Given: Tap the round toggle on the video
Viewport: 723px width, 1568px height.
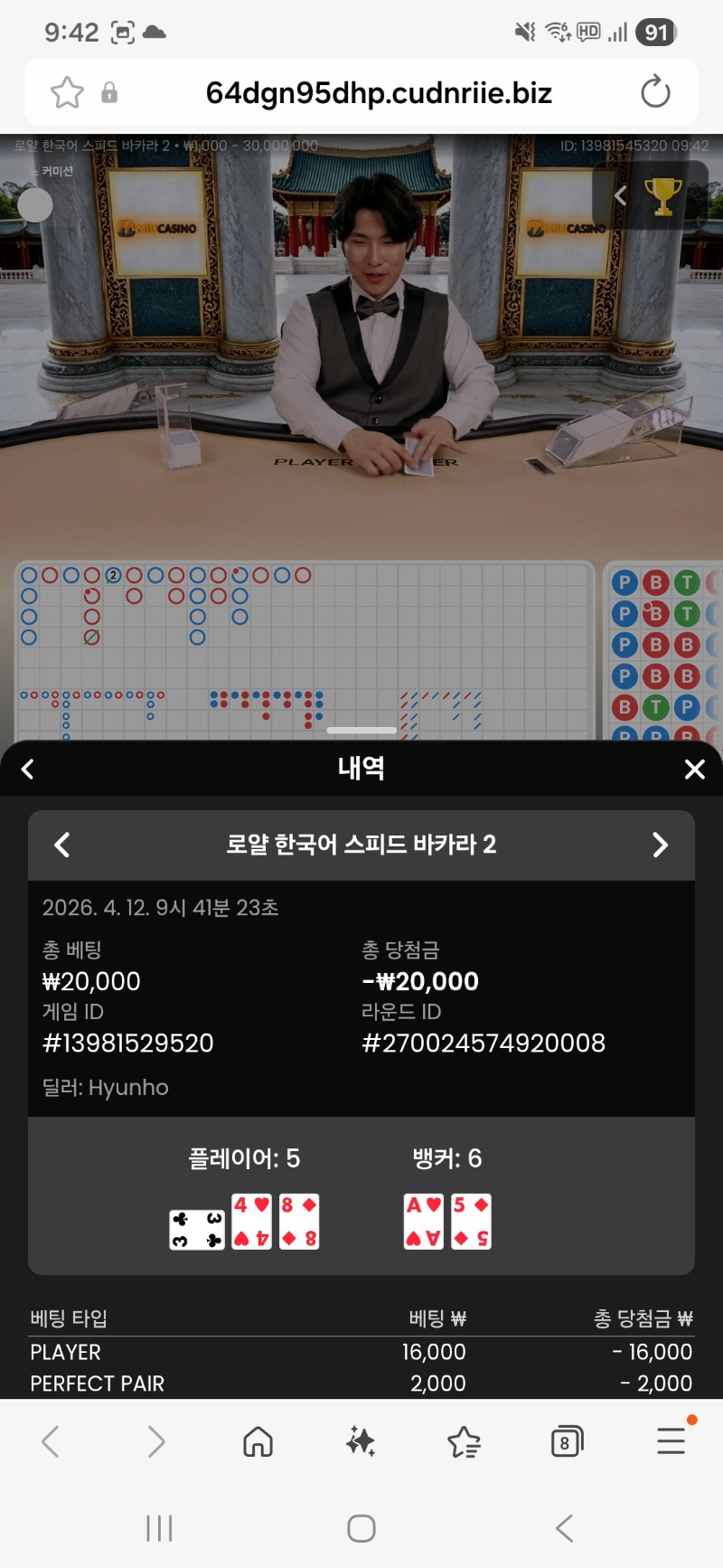Looking at the screenshot, I should point(35,205).
